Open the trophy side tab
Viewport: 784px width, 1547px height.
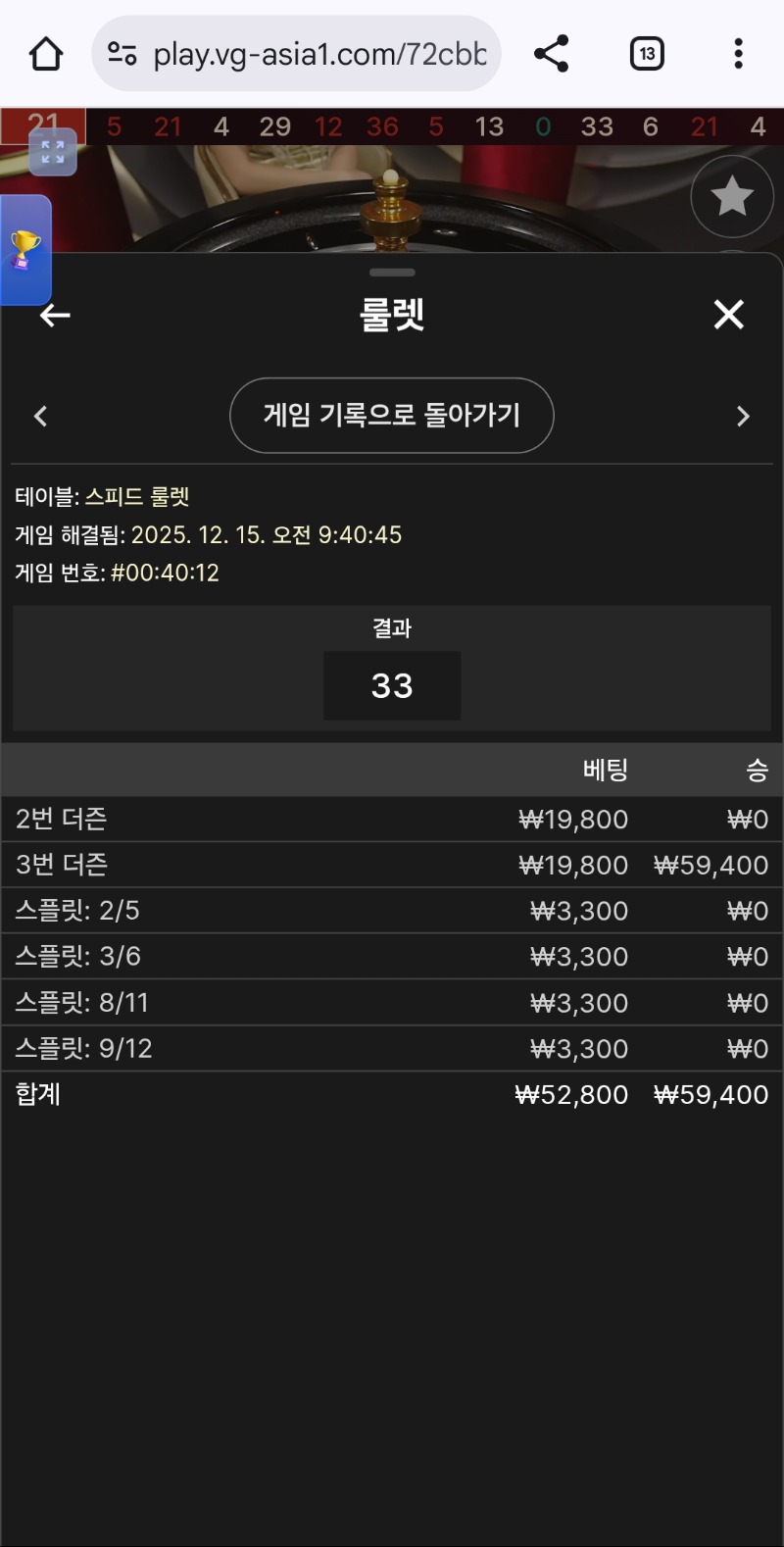pyautogui.click(x=24, y=250)
